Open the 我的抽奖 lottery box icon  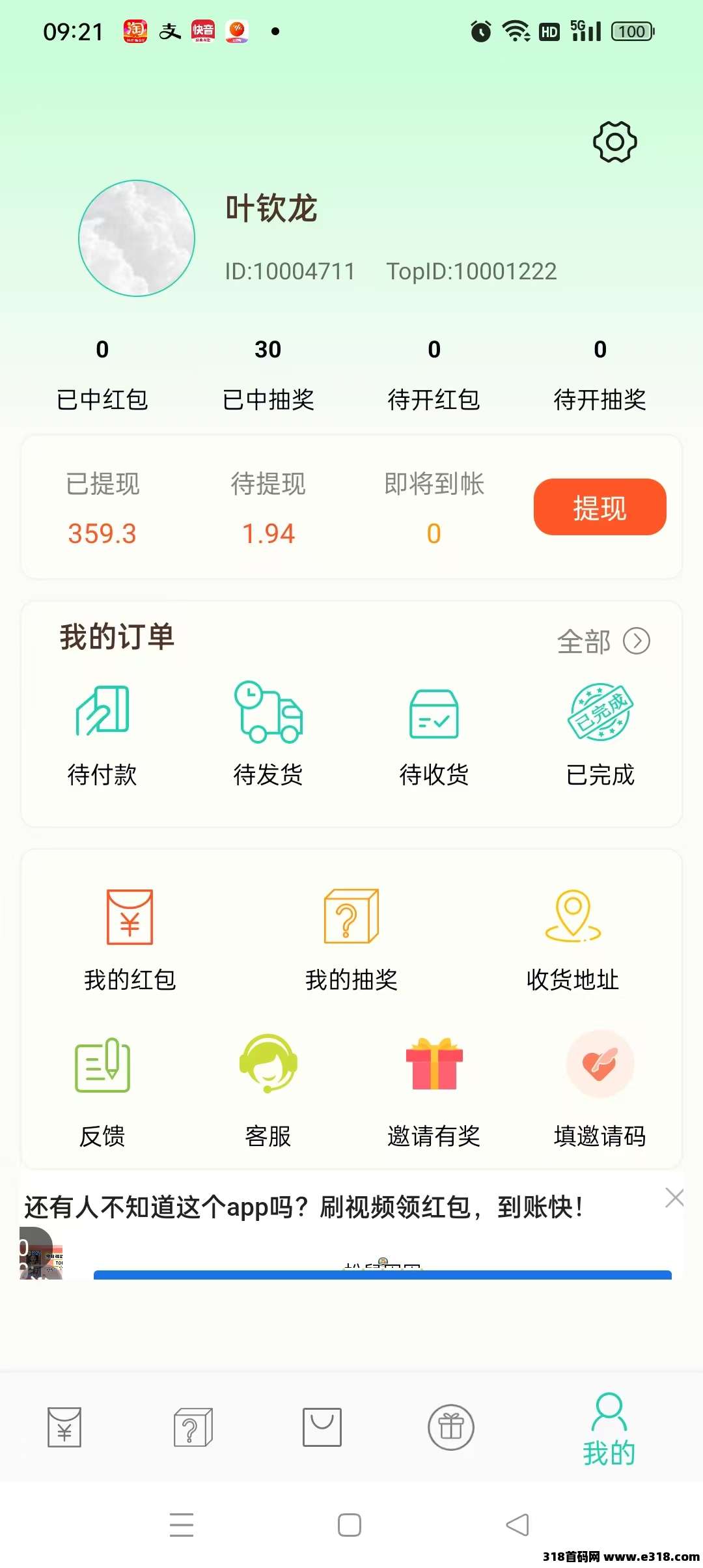[x=351, y=918]
